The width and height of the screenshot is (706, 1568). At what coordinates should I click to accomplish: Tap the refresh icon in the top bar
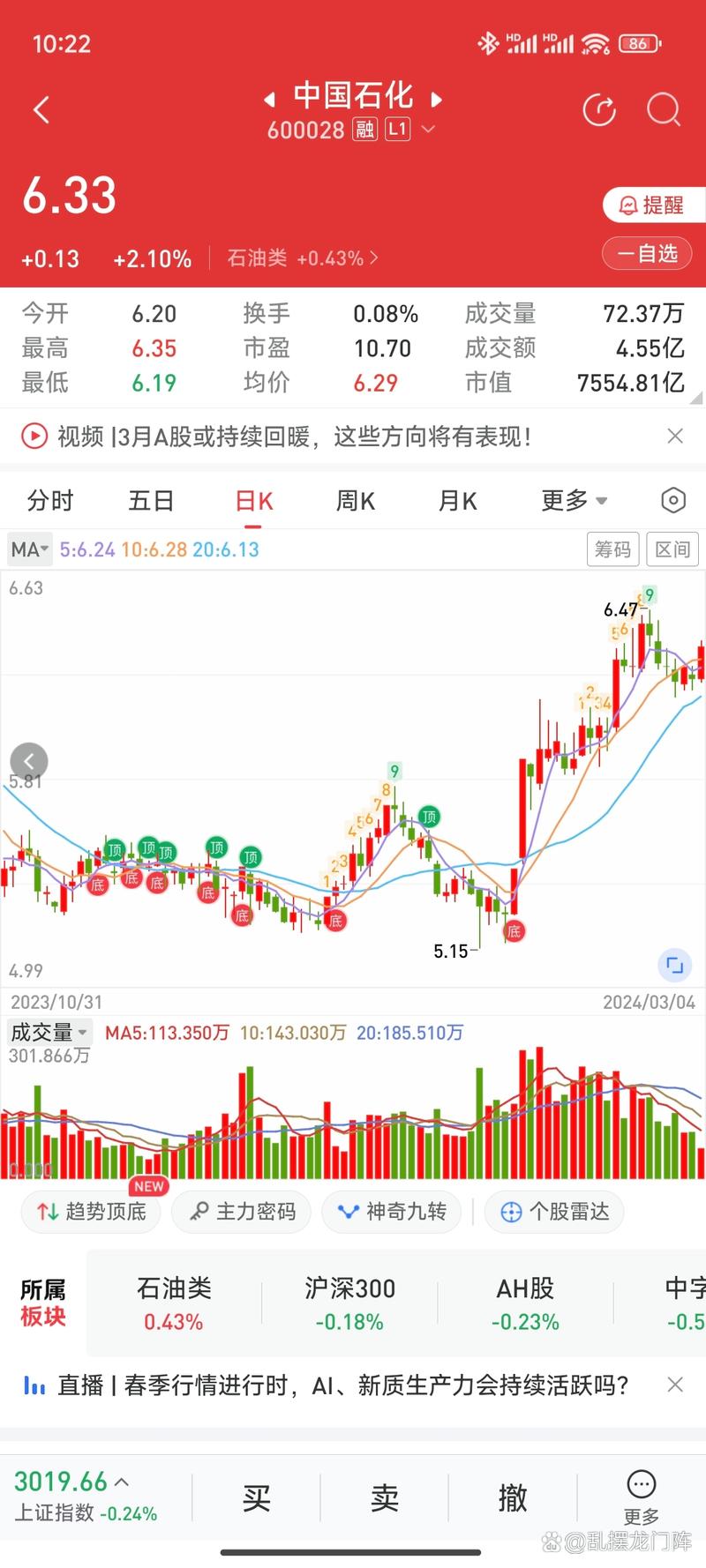[599, 109]
